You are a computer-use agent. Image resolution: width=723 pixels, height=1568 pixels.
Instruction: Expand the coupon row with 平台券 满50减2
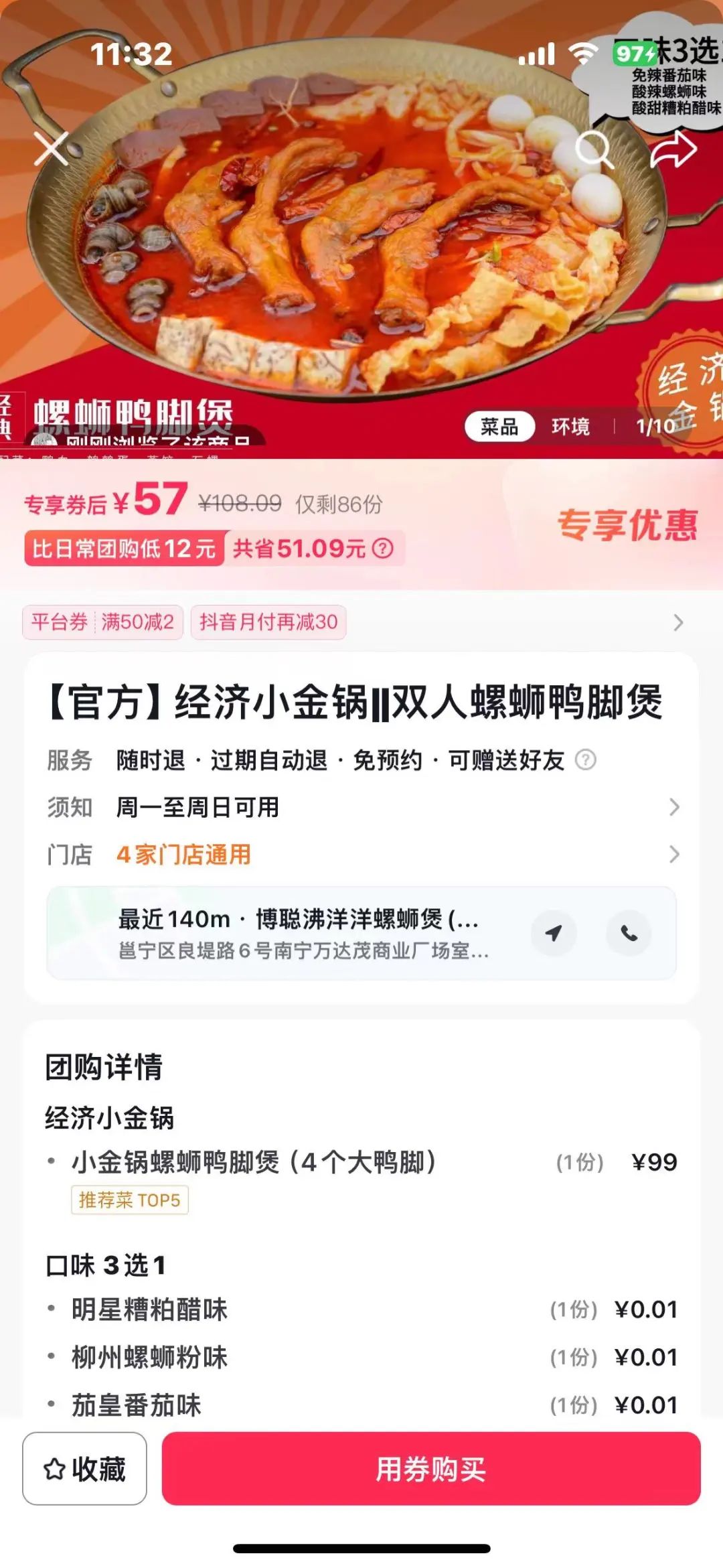click(677, 623)
